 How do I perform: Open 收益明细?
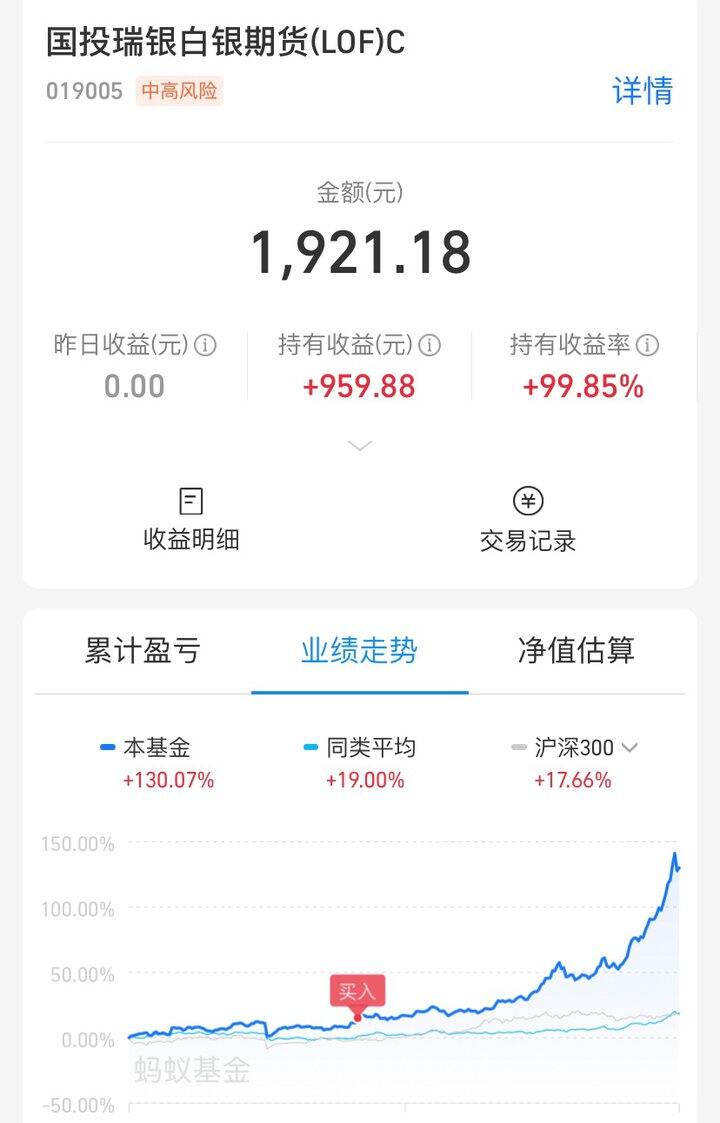(191, 520)
